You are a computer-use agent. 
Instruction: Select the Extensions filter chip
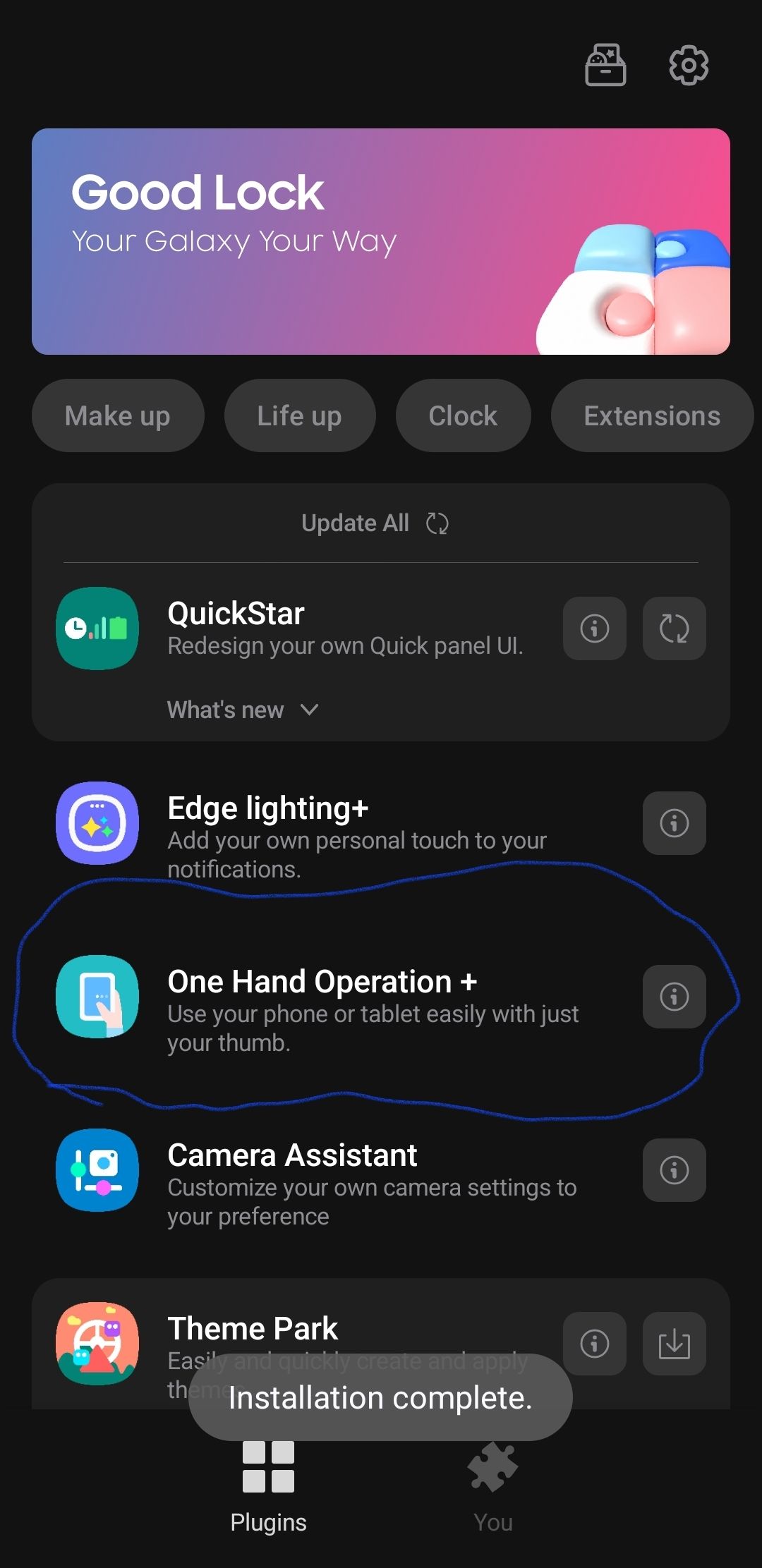point(651,415)
